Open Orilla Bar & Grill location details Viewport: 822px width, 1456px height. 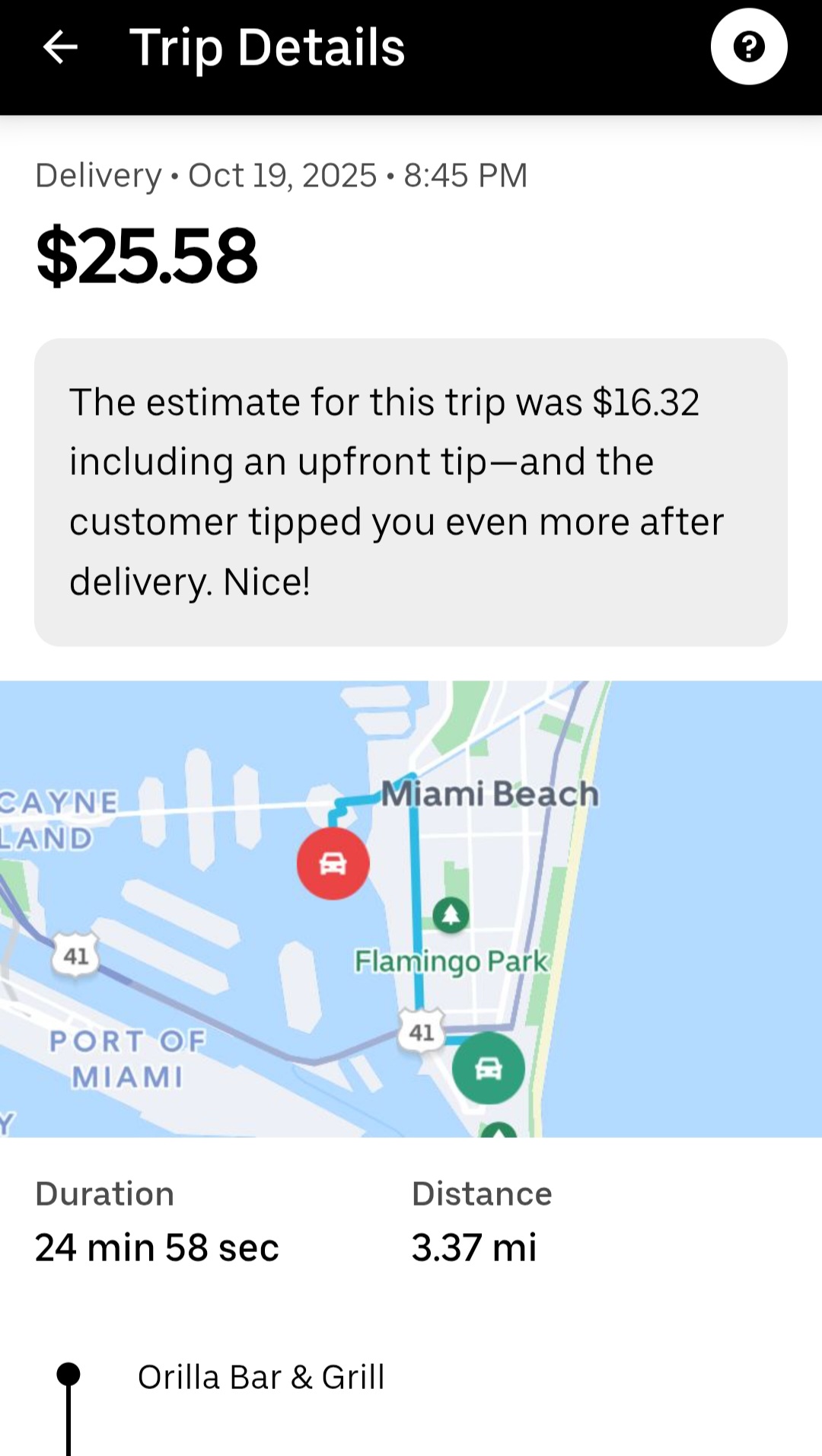click(x=261, y=1376)
